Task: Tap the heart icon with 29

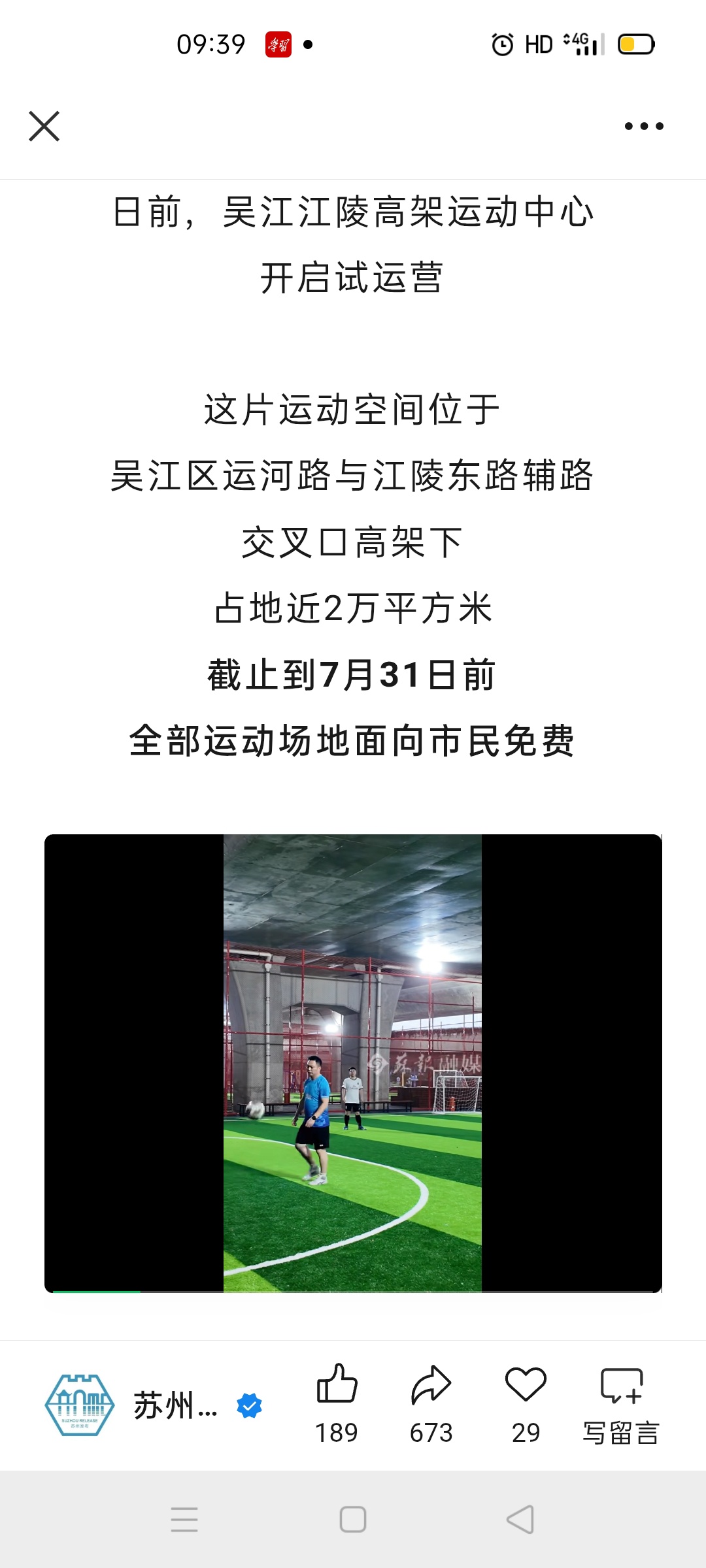Action: point(526,1384)
